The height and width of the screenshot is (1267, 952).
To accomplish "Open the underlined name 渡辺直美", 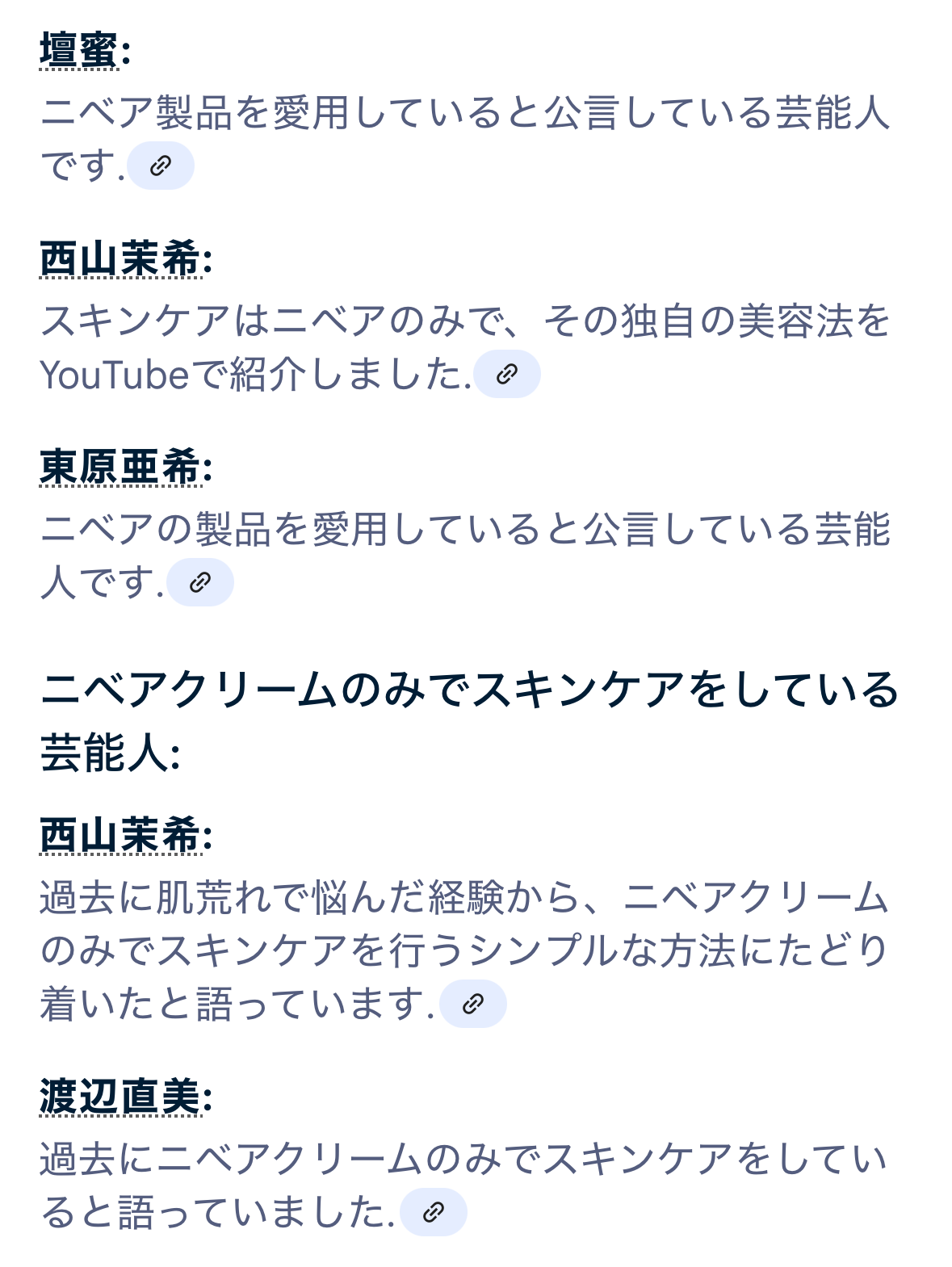I will click(x=120, y=1097).
